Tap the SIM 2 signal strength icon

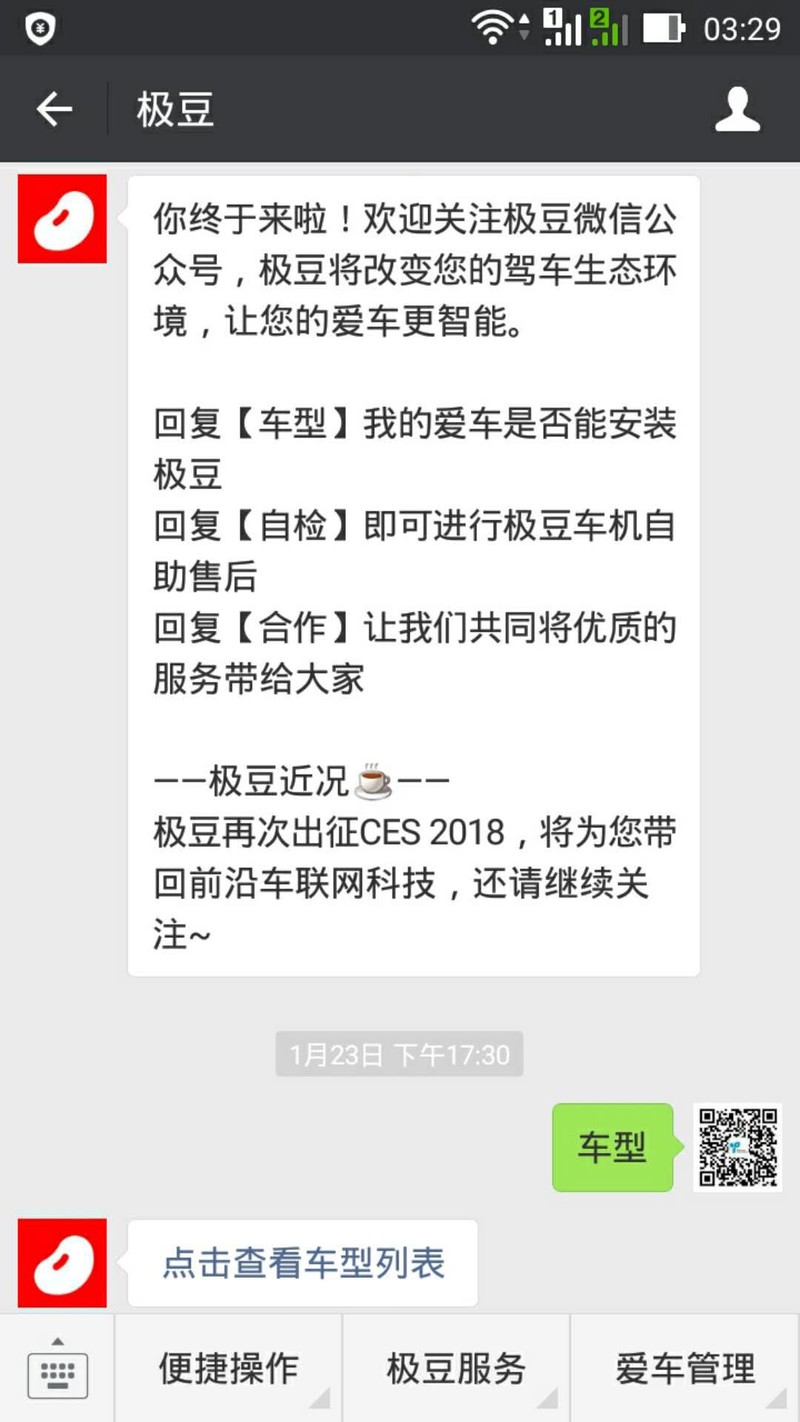(610, 27)
